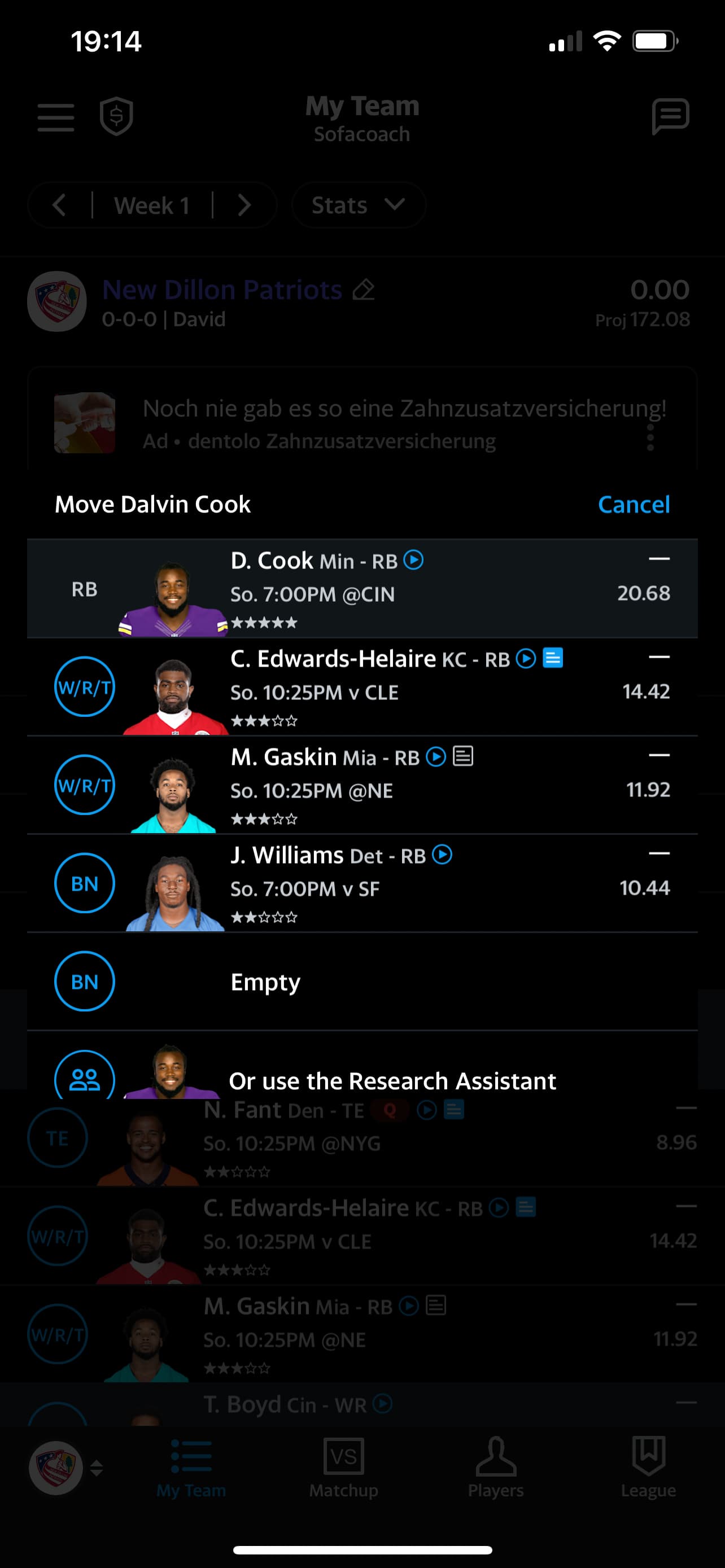Use the Research Assistant option

(391, 1080)
